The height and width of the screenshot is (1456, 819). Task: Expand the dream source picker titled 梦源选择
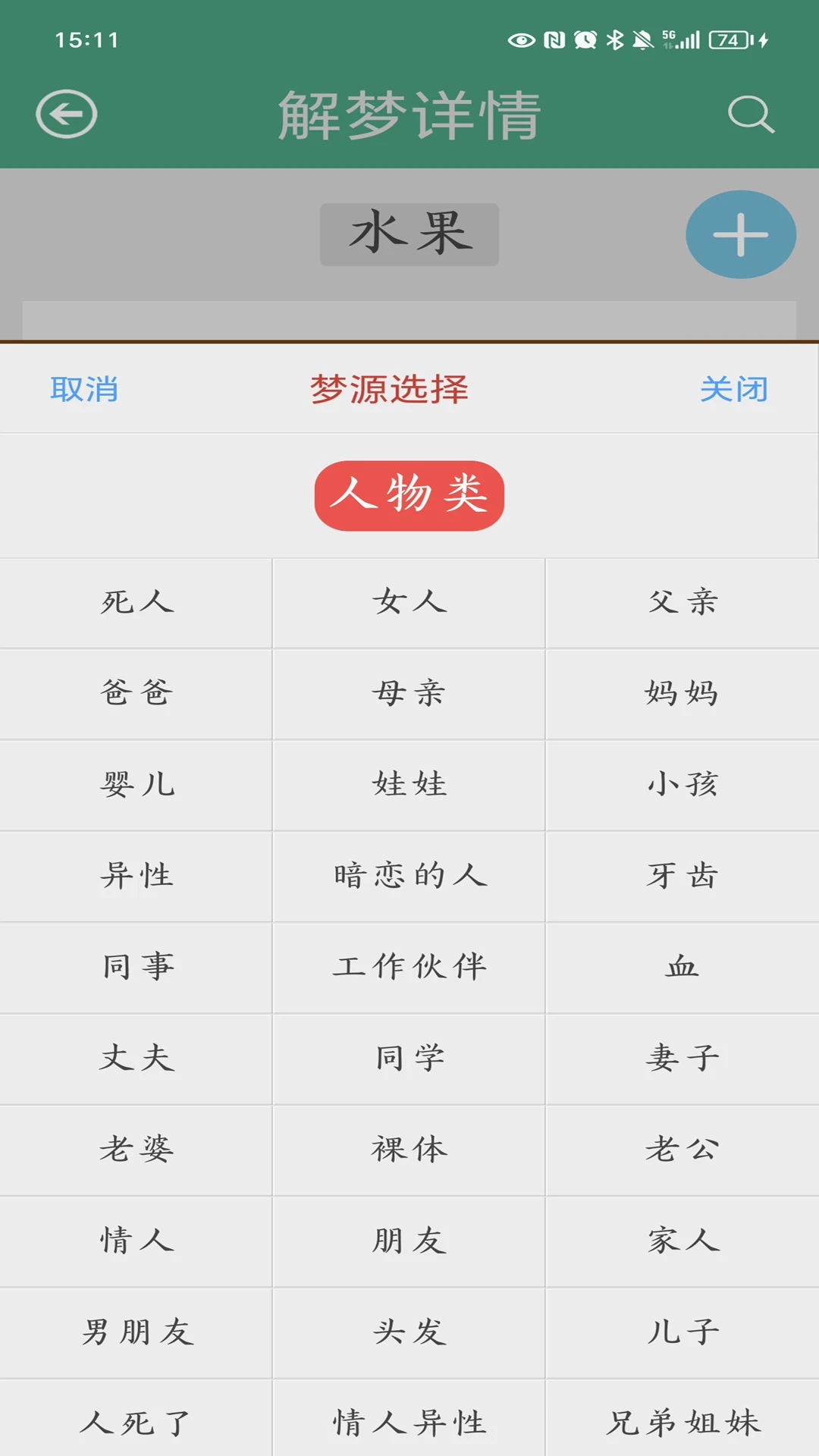click(391, 388)
